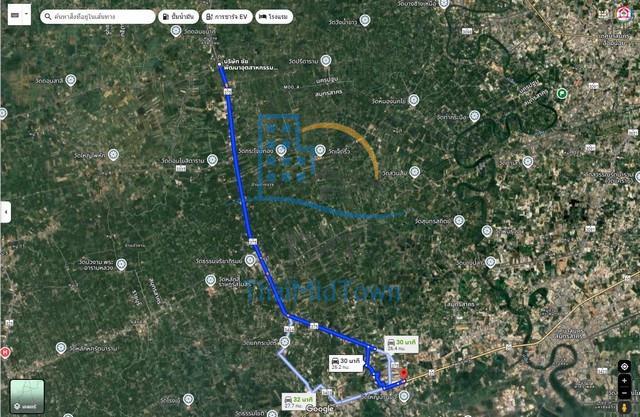
Task: Open Street View pegman
Action: click(x=624, y=408)
